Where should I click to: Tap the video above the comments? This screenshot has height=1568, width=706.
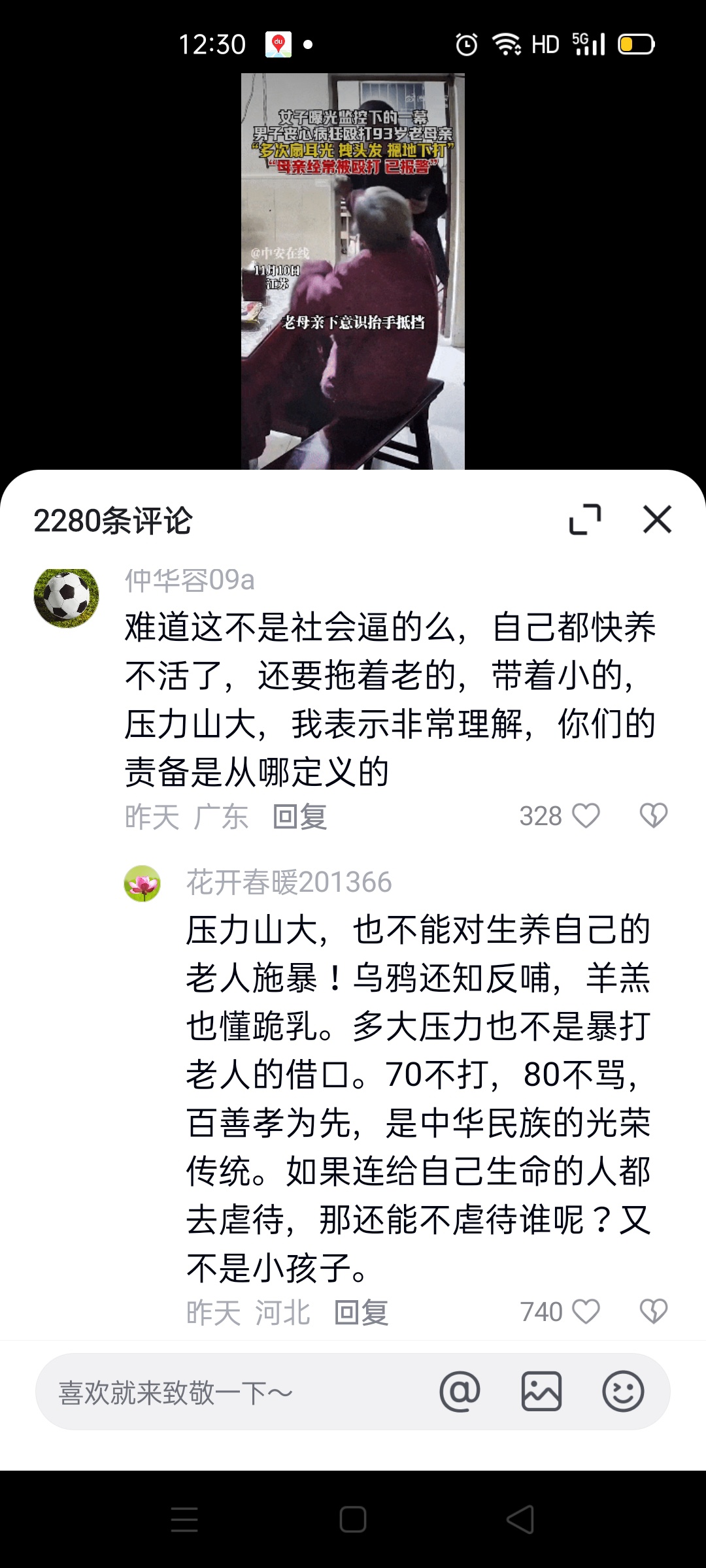tap(353, 271)
